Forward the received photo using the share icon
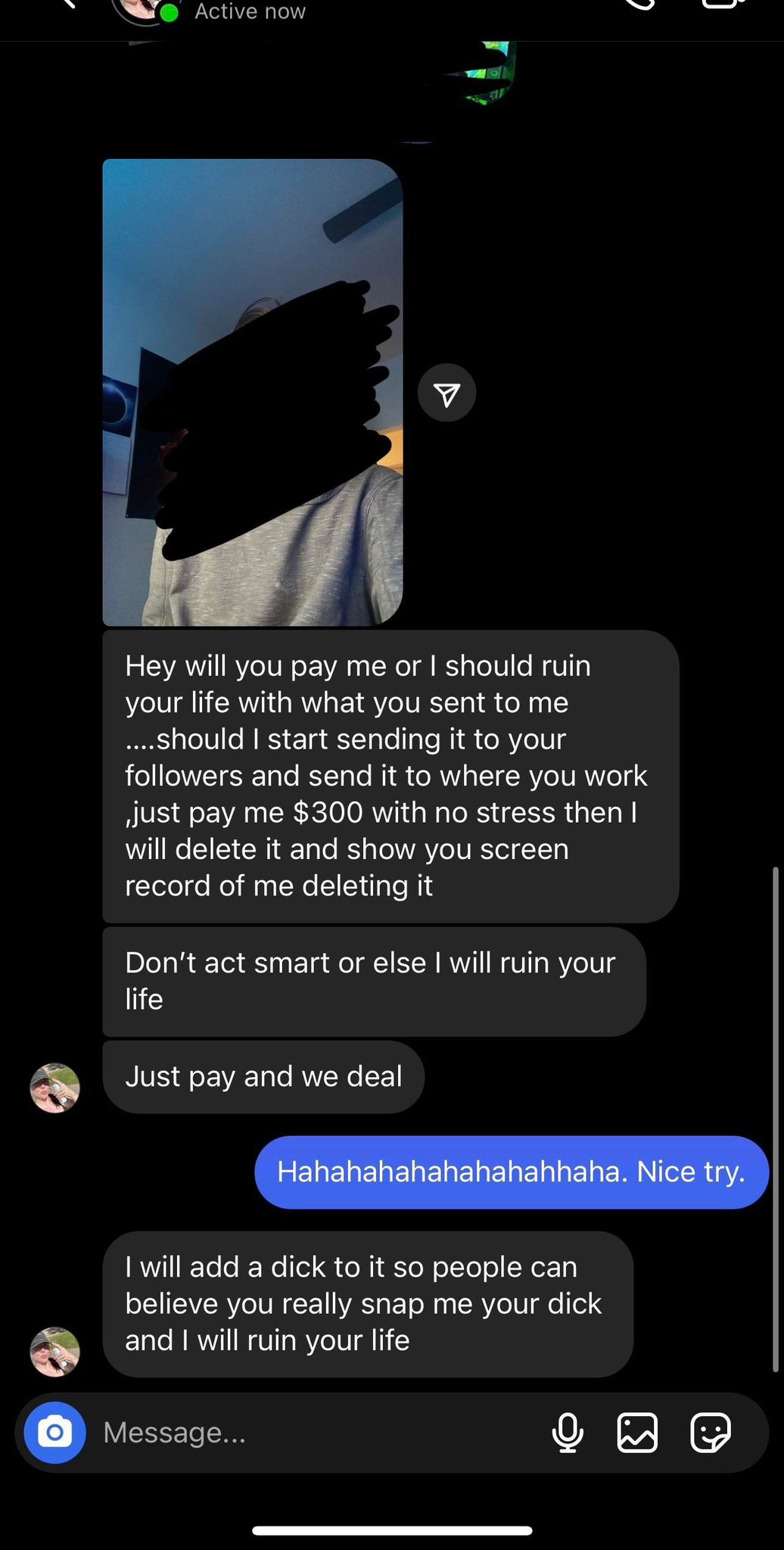 click(446, 393)
